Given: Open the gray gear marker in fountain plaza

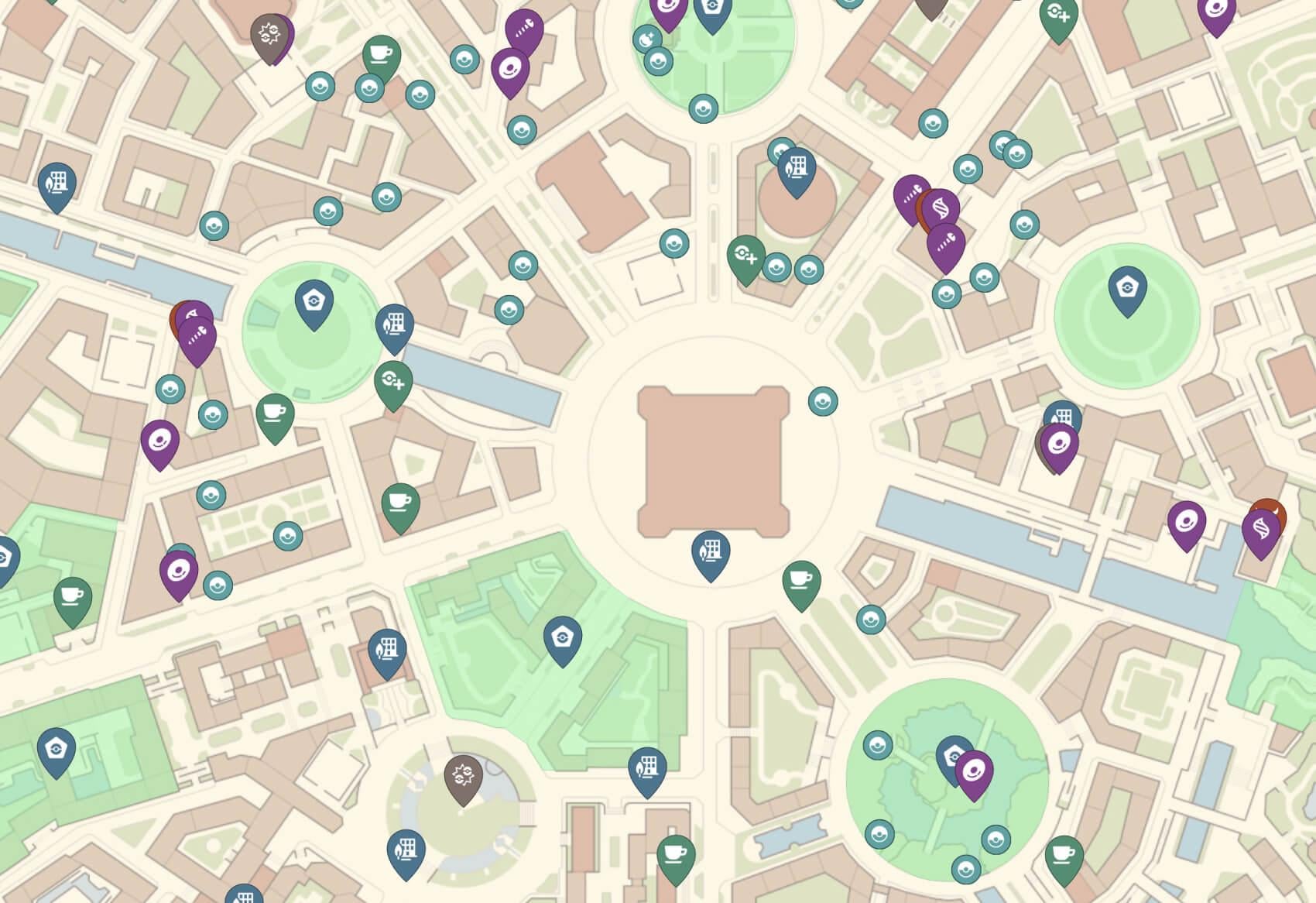Looking at the screenshot, I should (x=464, y=778).
